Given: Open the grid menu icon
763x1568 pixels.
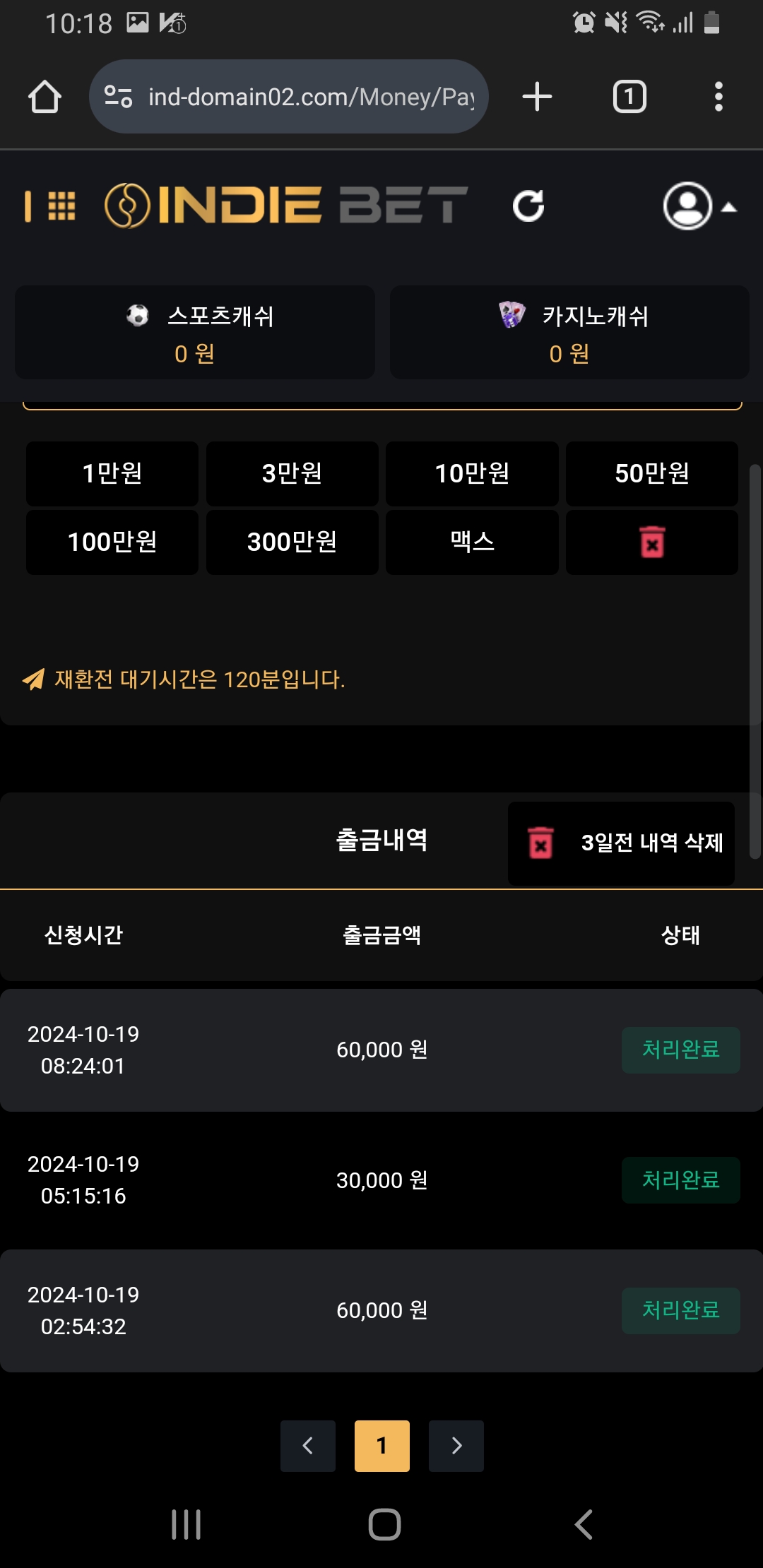Looking at the screenshot, I should coord(61,206).
